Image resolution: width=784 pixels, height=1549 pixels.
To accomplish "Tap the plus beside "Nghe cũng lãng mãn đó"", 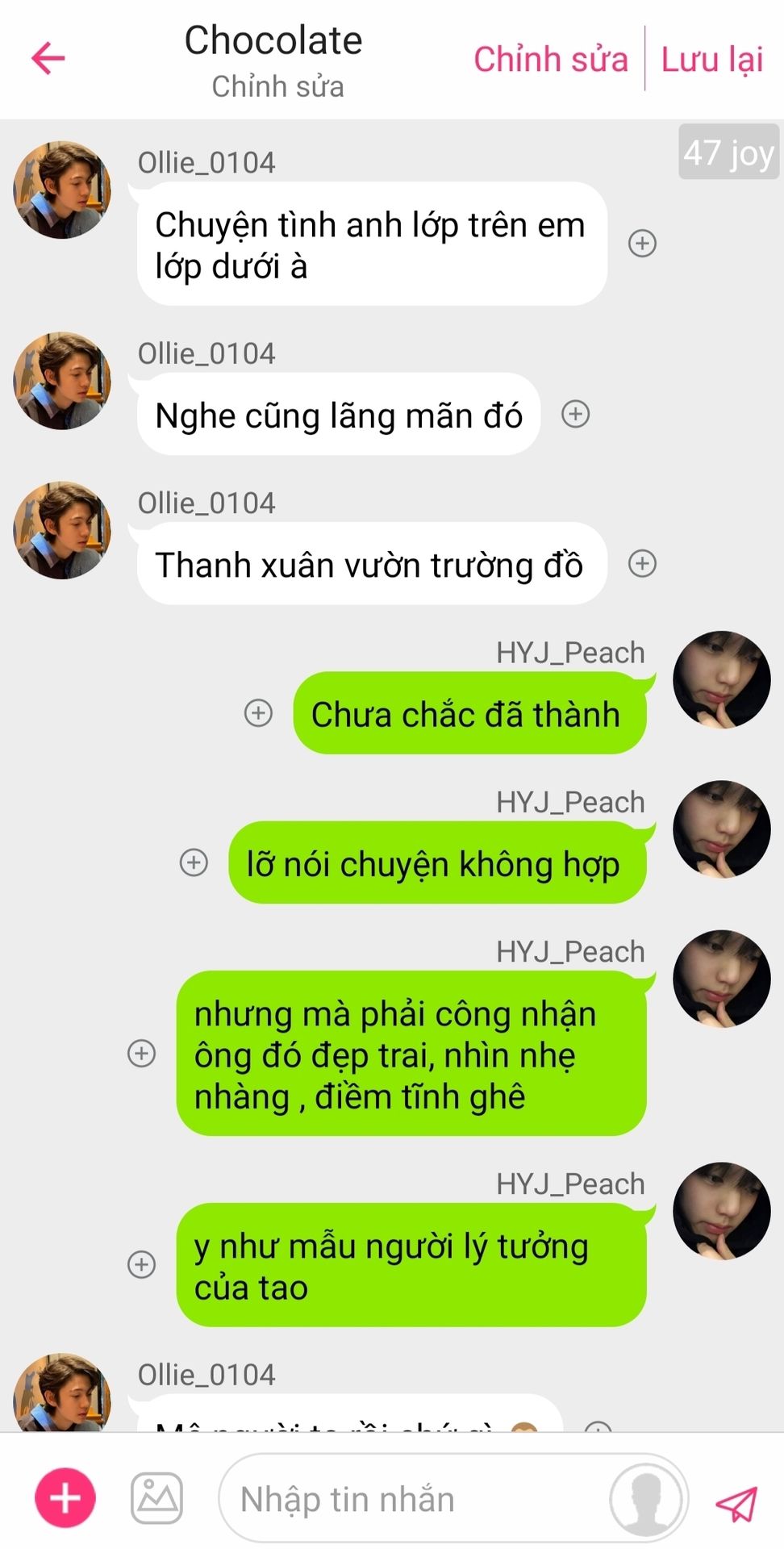I will [x=575, y=414].
